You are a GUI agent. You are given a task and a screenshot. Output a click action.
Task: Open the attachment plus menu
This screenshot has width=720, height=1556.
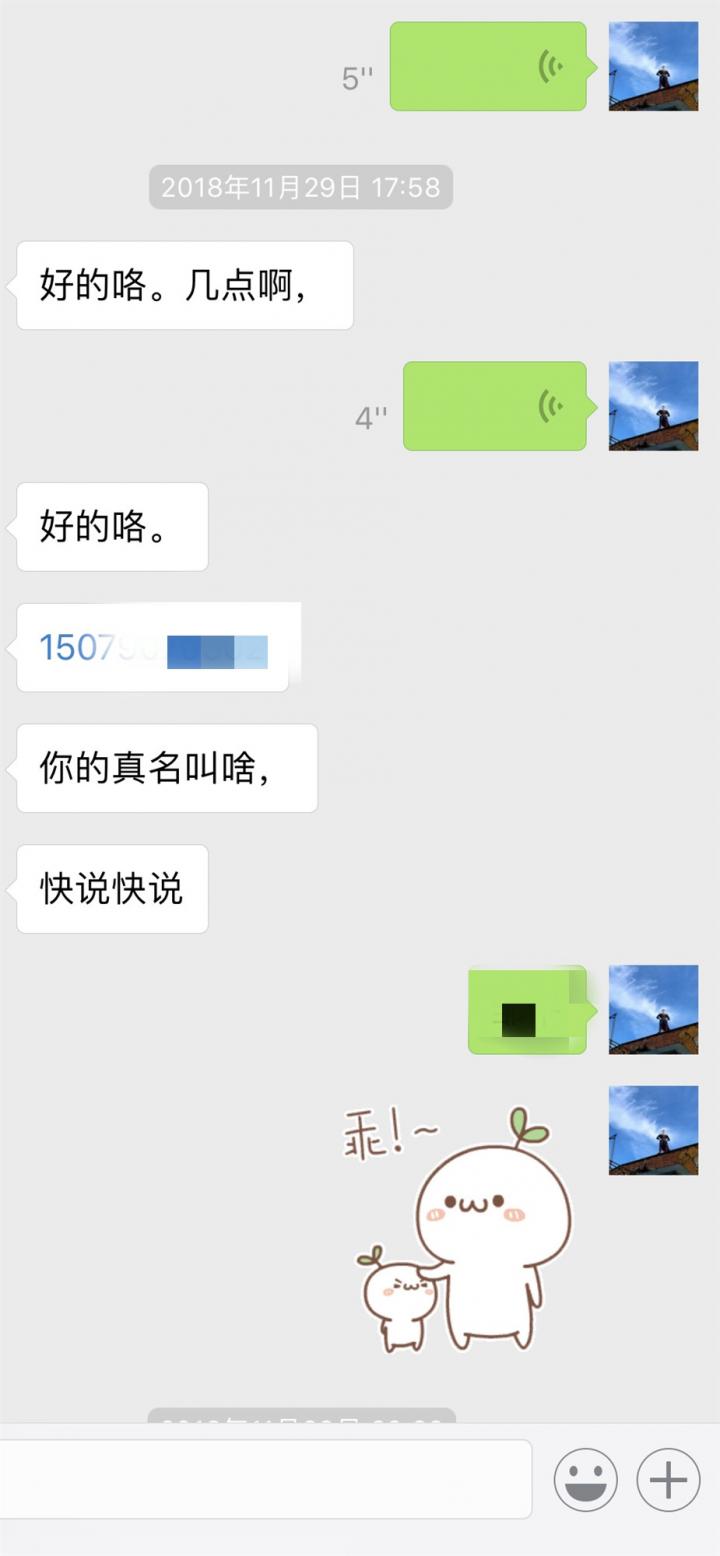click(x=667, y=1478)
